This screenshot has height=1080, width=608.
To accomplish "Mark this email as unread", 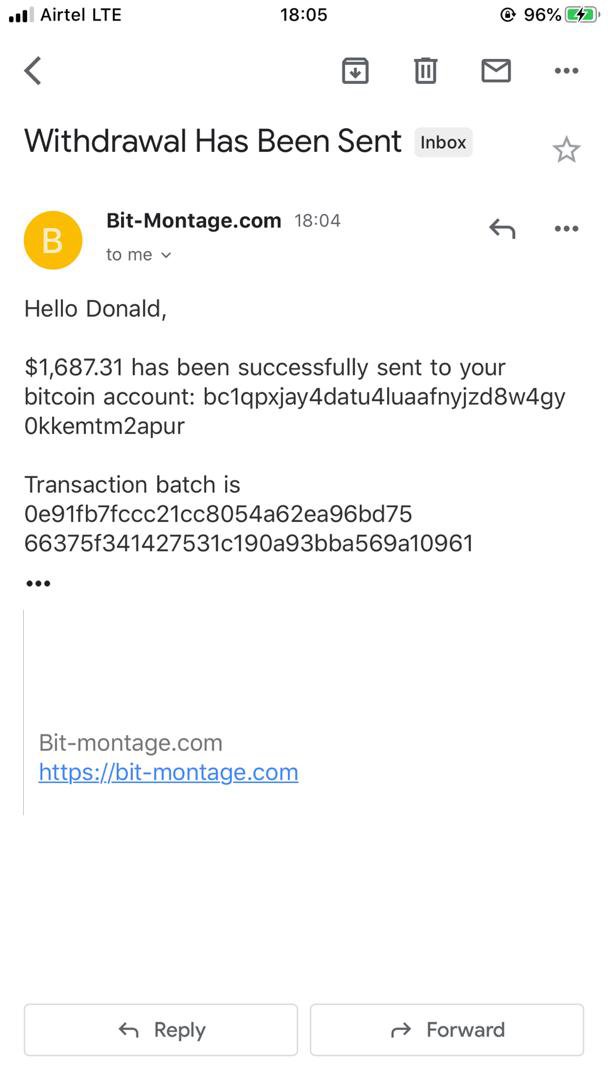I will tap(496, 71).
